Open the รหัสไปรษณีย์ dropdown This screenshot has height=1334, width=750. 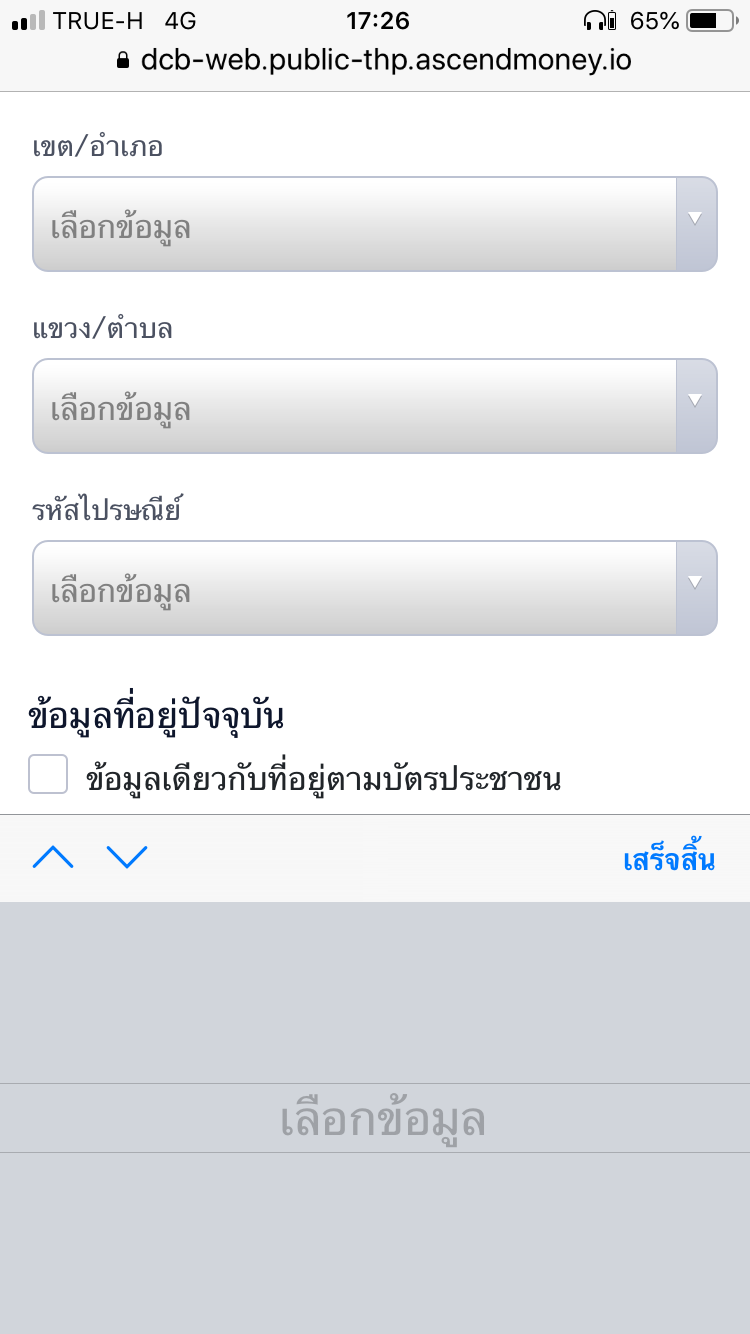click(375, 588)
